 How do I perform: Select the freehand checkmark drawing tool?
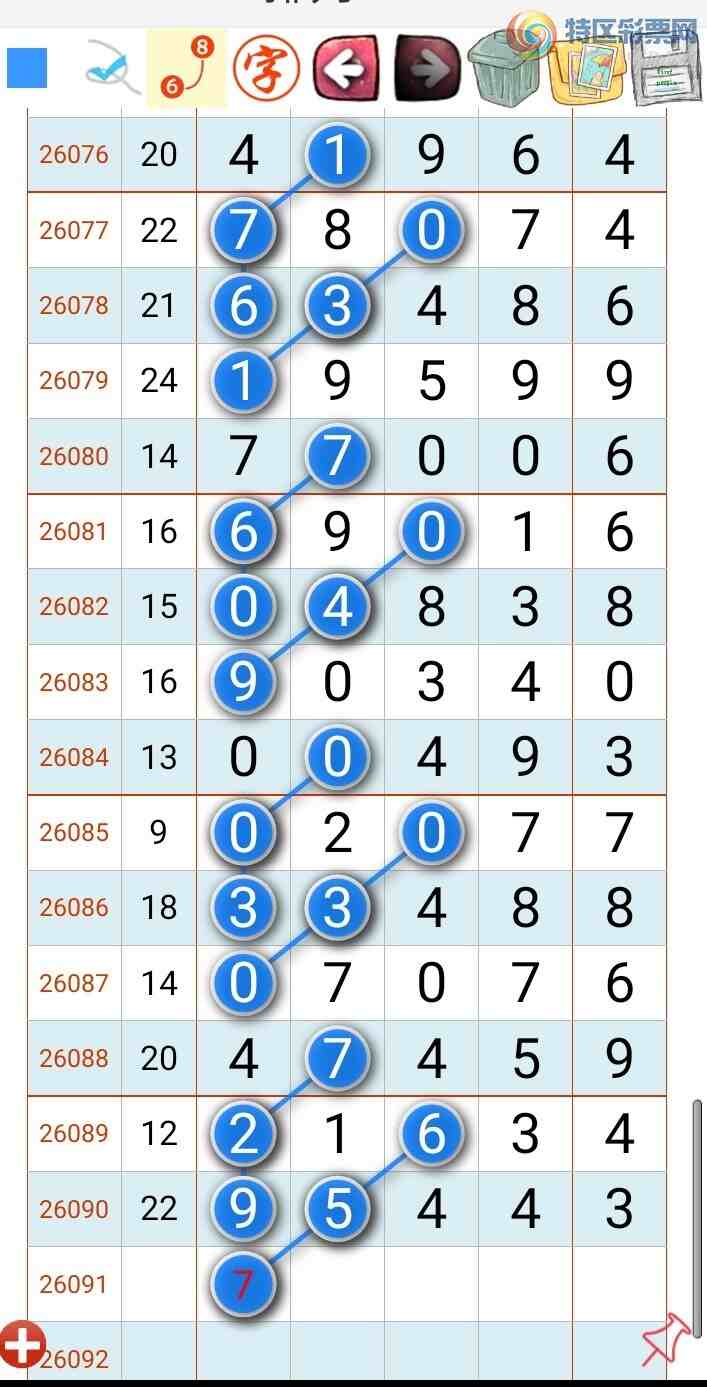click(110, 68)
